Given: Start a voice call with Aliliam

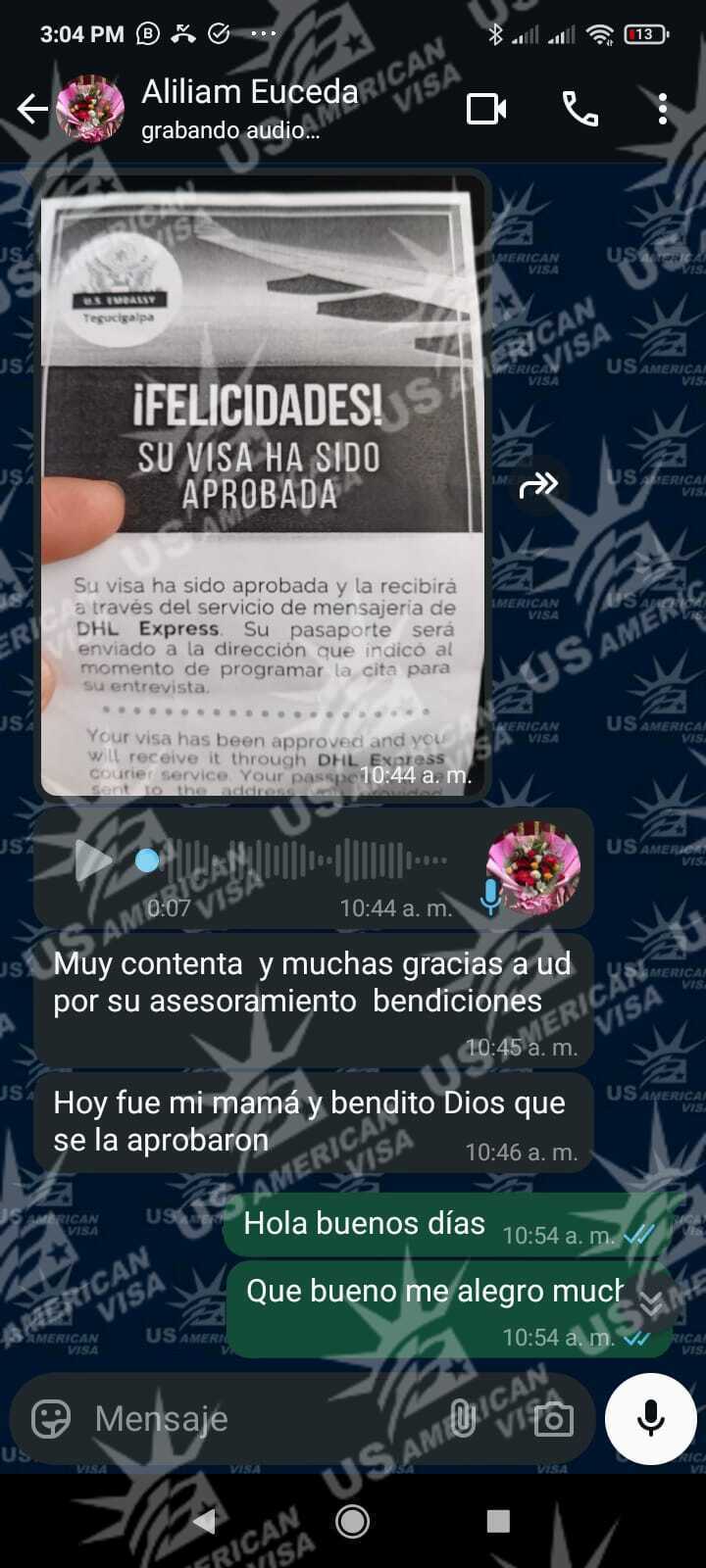Looking at the screenshot, I should [x=580, y=109].
